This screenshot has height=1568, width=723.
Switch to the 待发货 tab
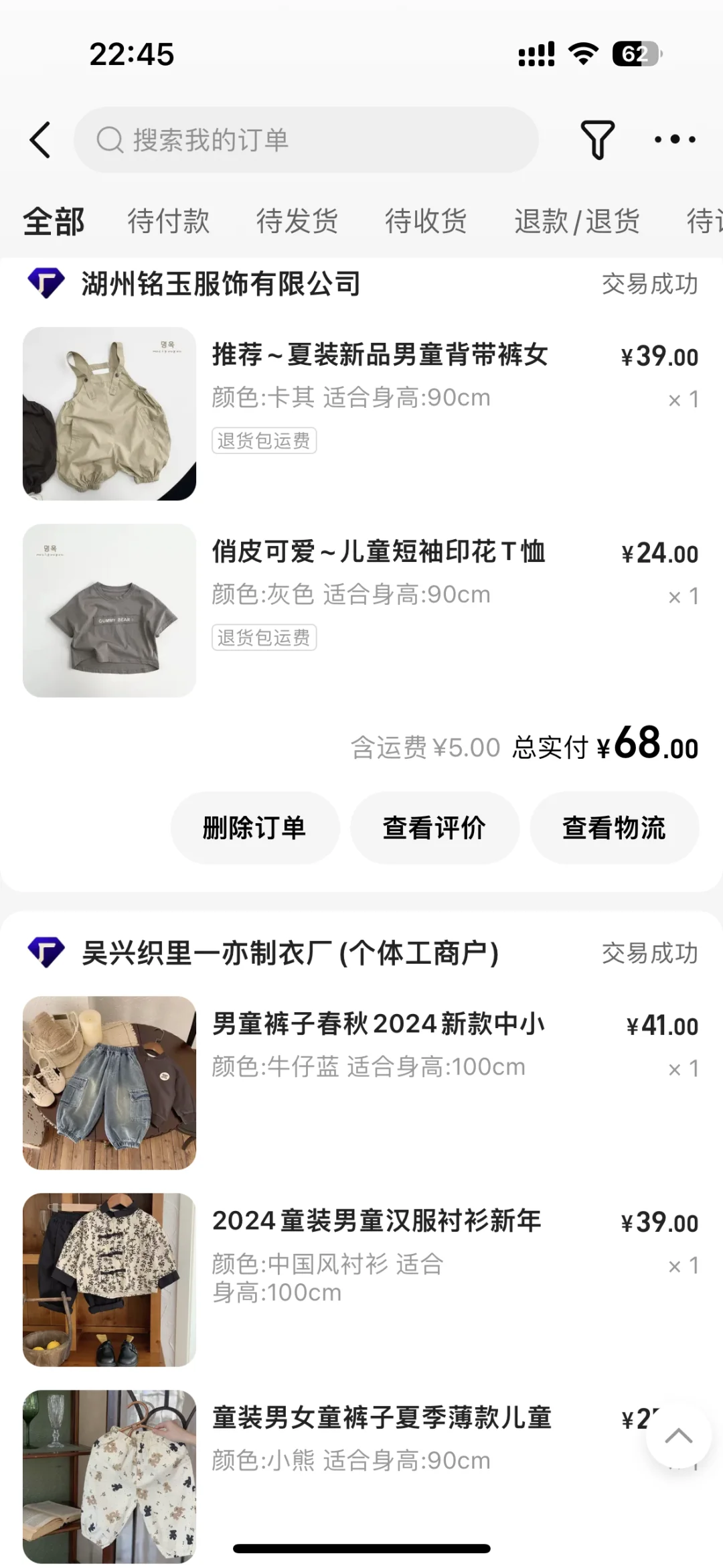(x=297, y=221)
